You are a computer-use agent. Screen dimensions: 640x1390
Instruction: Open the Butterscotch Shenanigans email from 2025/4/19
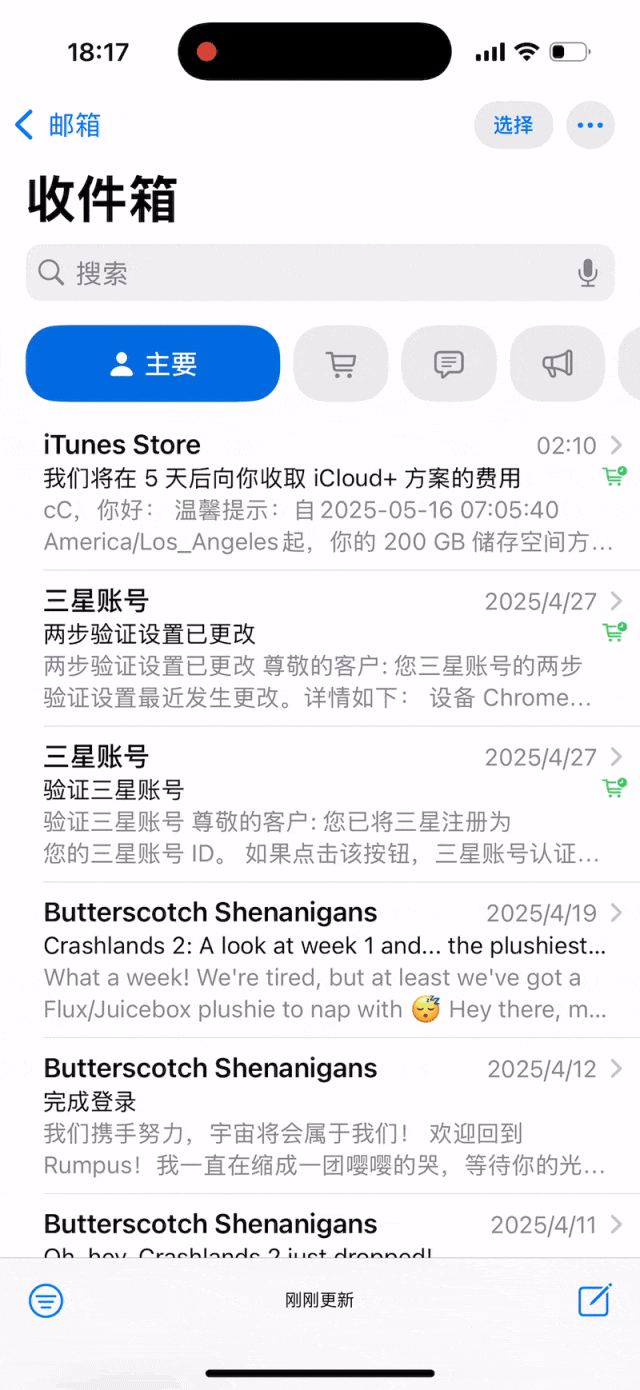tap(320, 961)
